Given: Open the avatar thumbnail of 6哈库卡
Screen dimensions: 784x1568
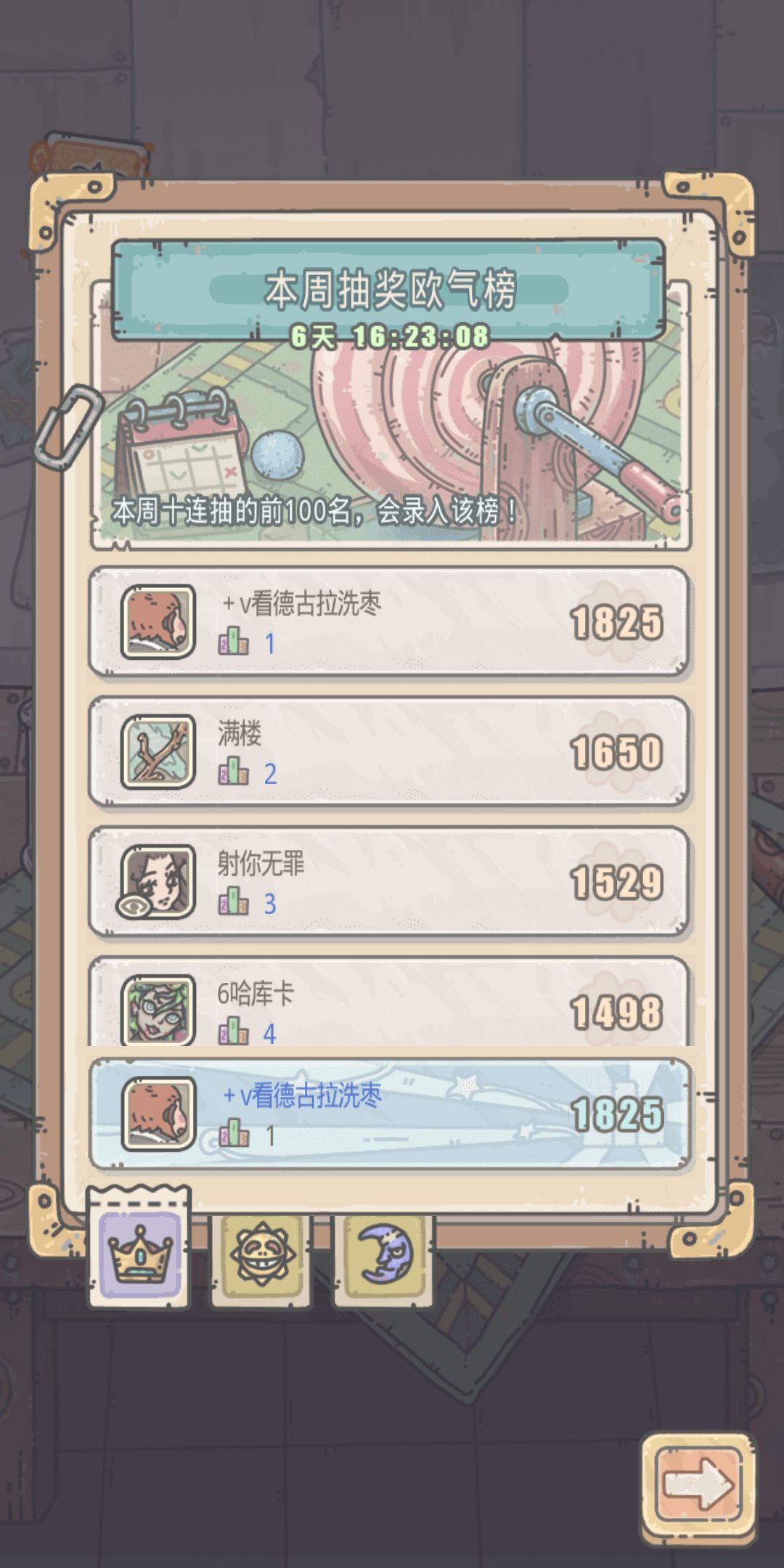Looking at the screenshot, I should tap(158, 1010).
